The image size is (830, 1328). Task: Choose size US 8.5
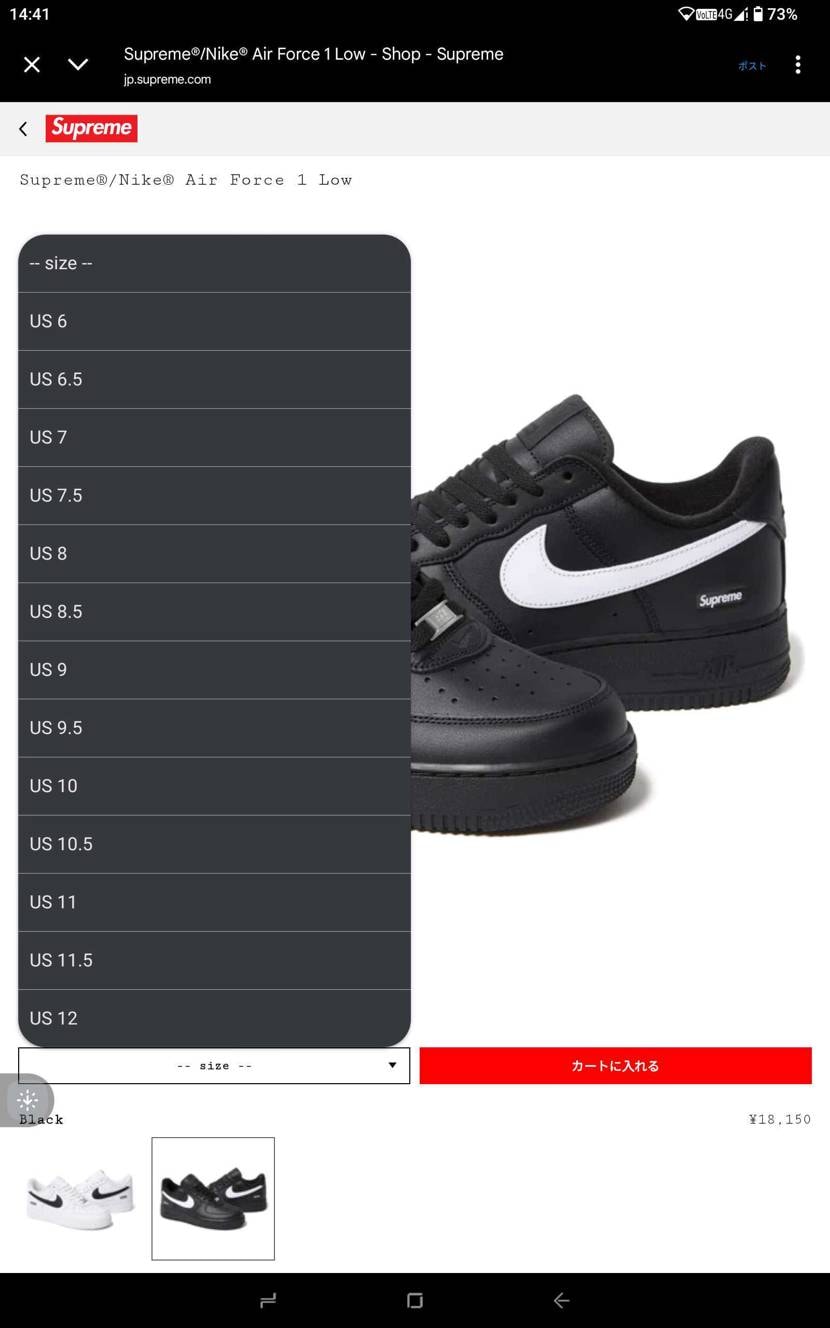[x=214, y=611]
